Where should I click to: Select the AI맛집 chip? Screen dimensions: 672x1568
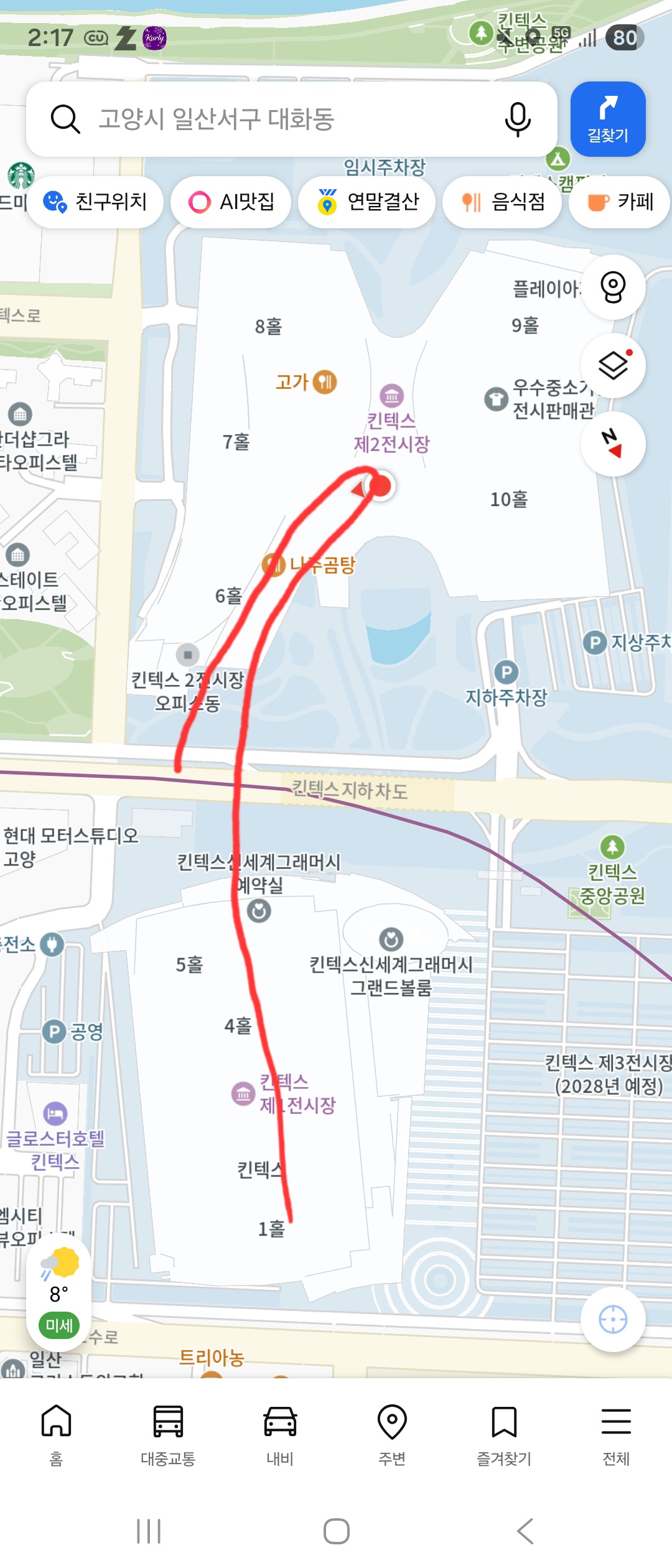231,202
